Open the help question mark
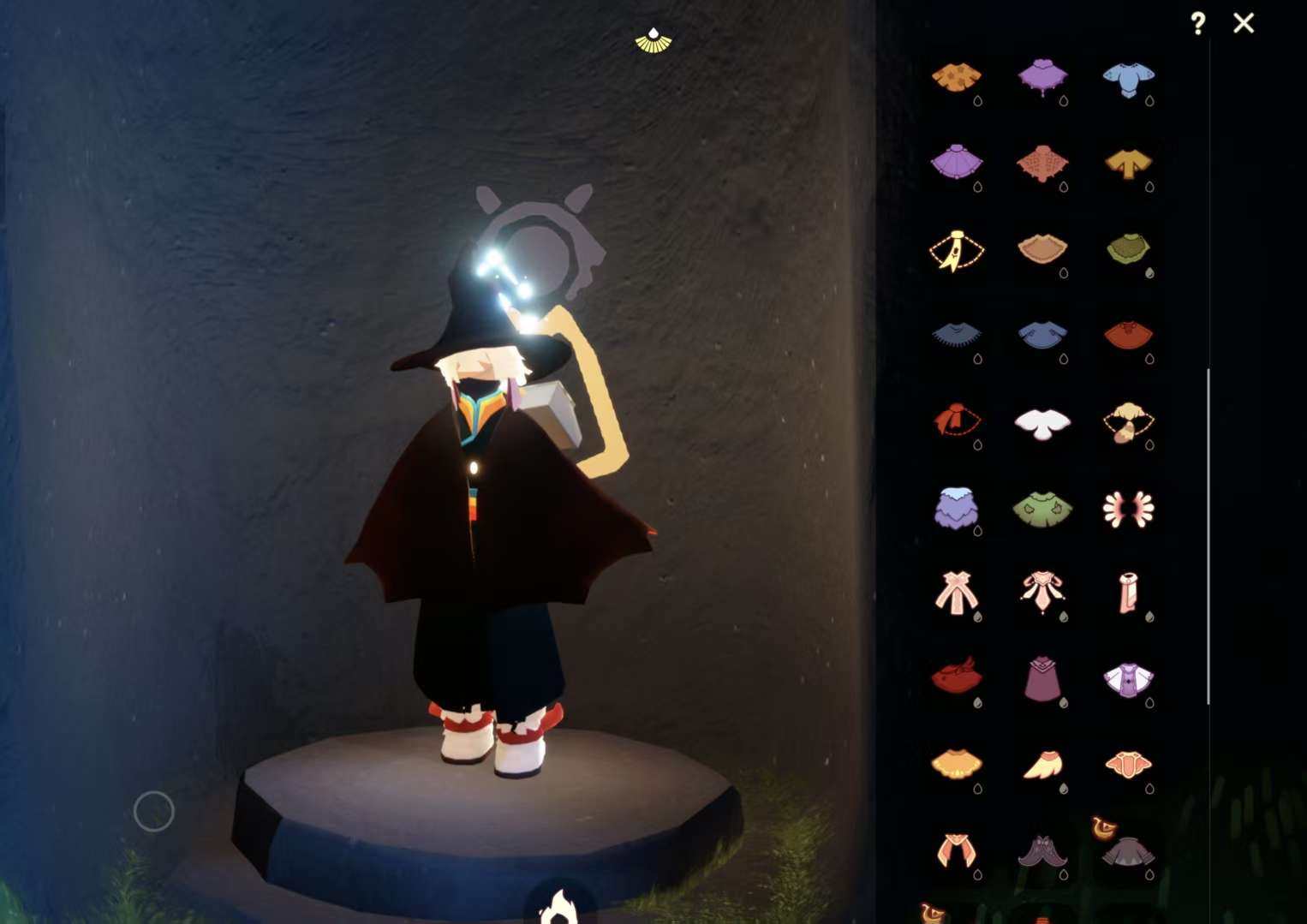The image size is (1307, 924). 1197,23
